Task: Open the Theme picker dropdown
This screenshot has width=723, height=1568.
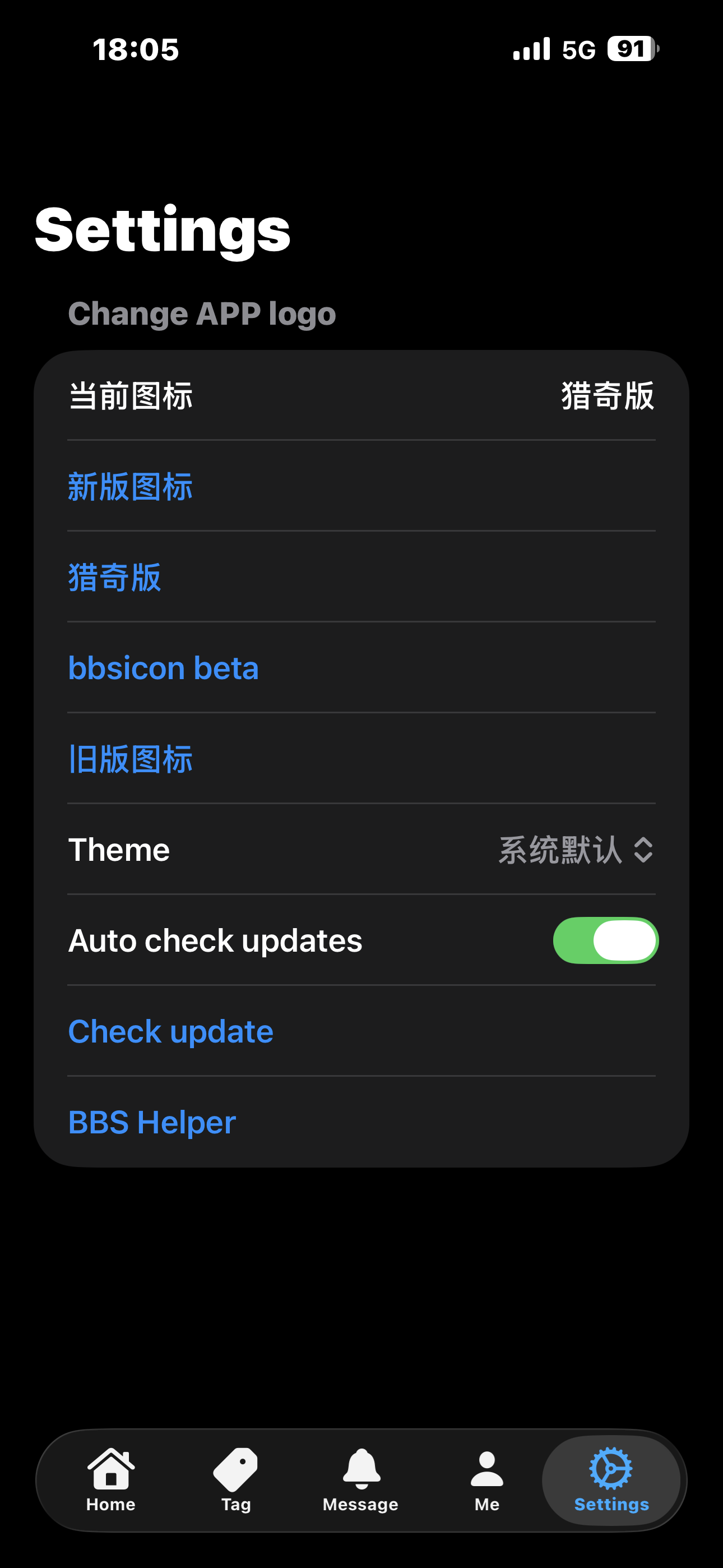Action: tap(575, 850)
